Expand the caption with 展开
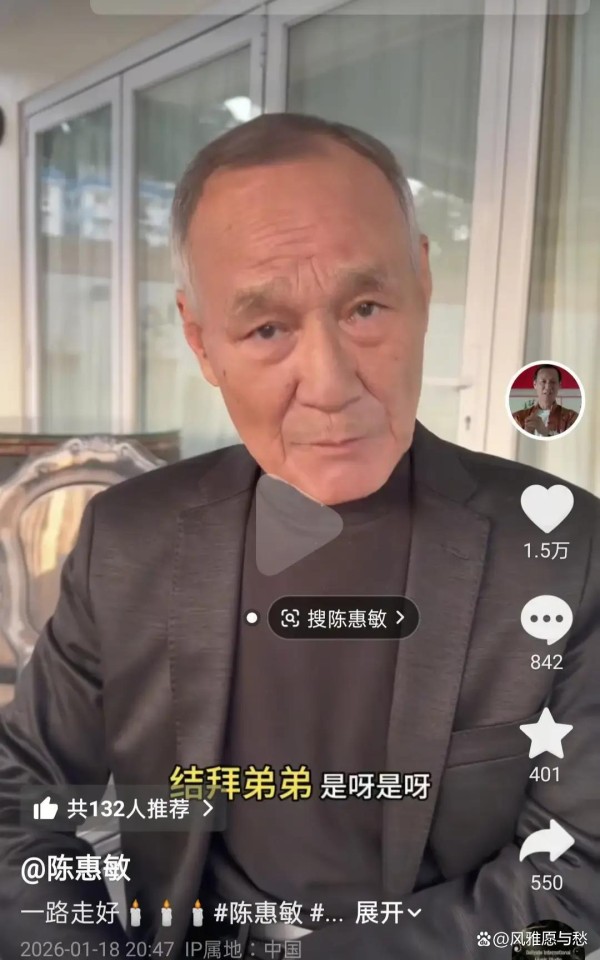 click(388, 912)
